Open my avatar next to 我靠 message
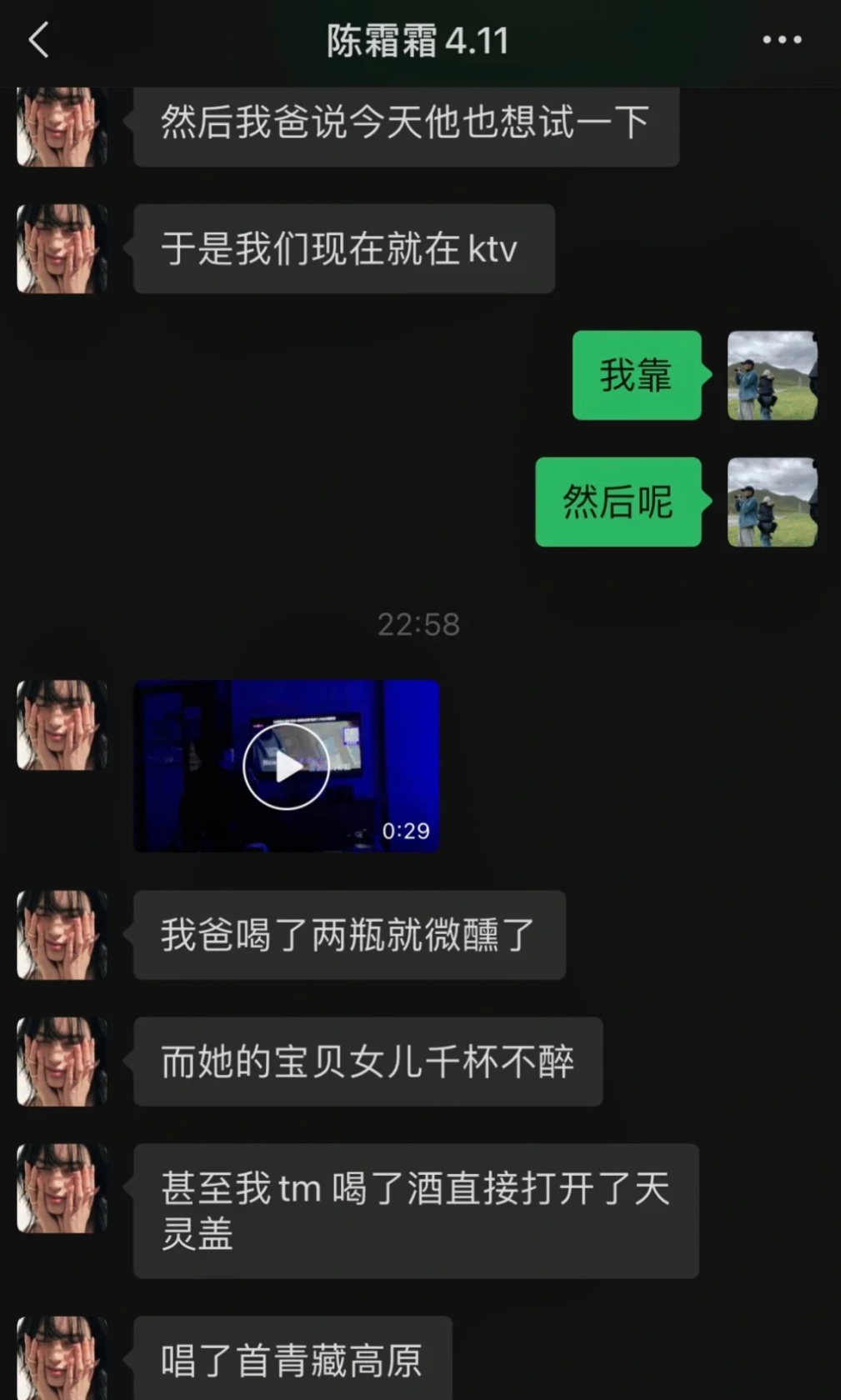This screenshot has width=841, height=1400. point(772,375)
